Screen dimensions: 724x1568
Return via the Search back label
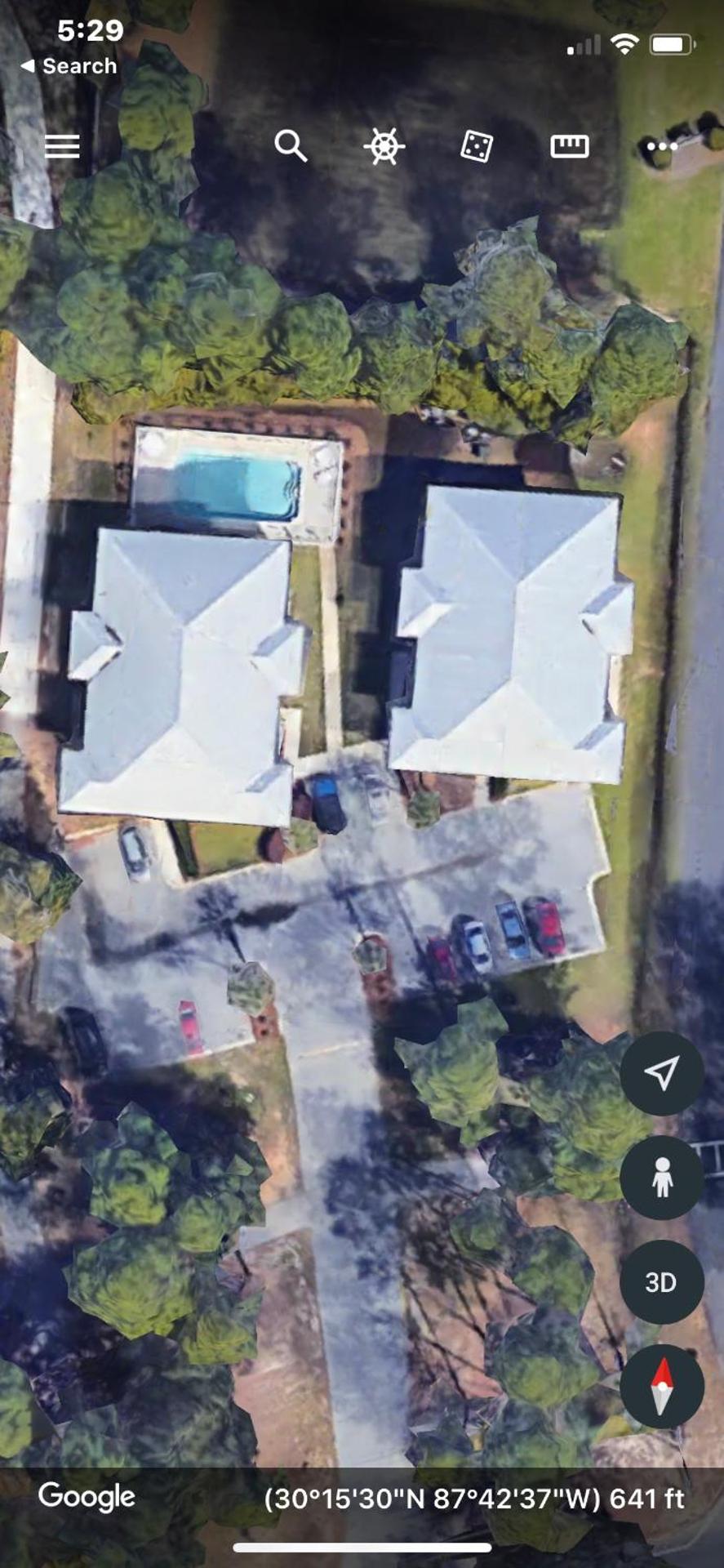point(68,65)
